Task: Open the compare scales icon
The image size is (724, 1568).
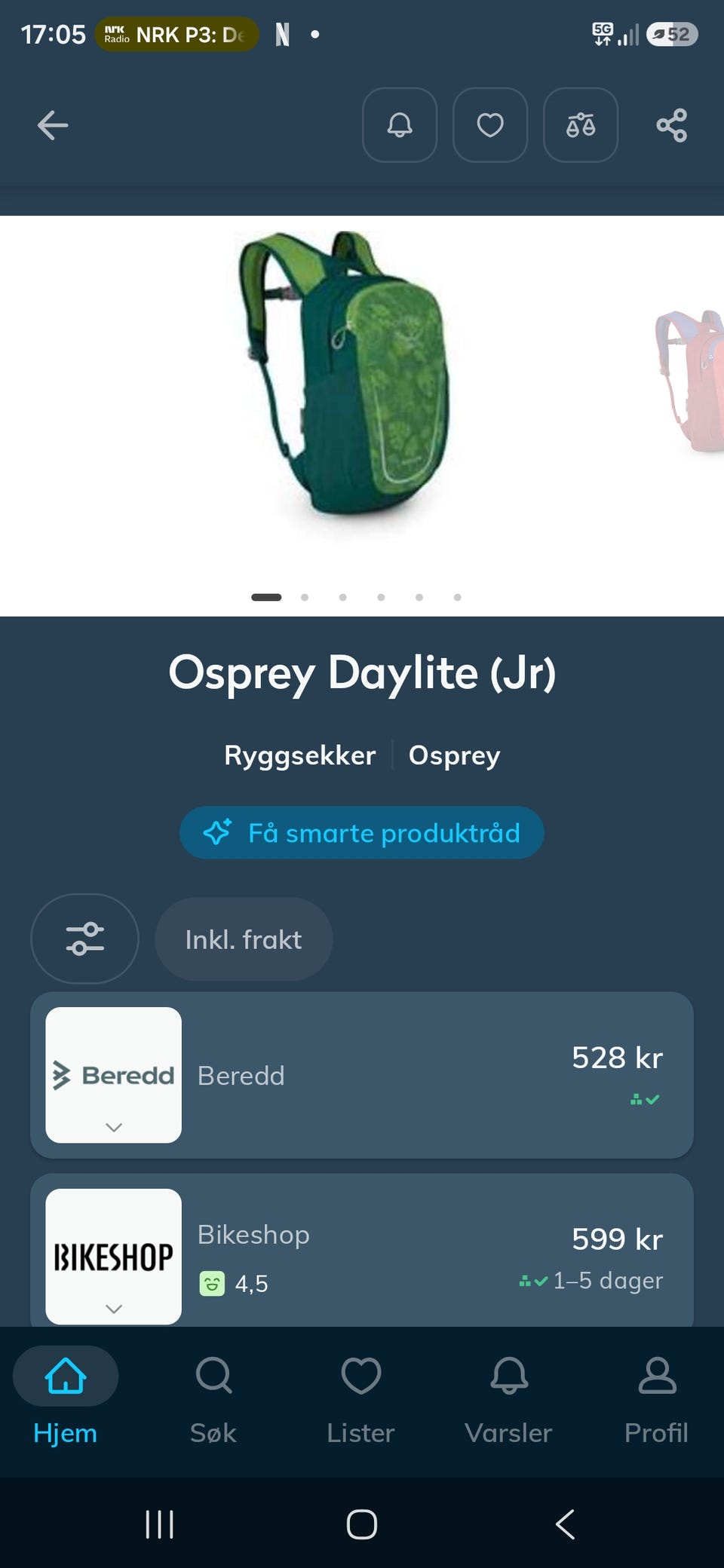Action: 581,125
